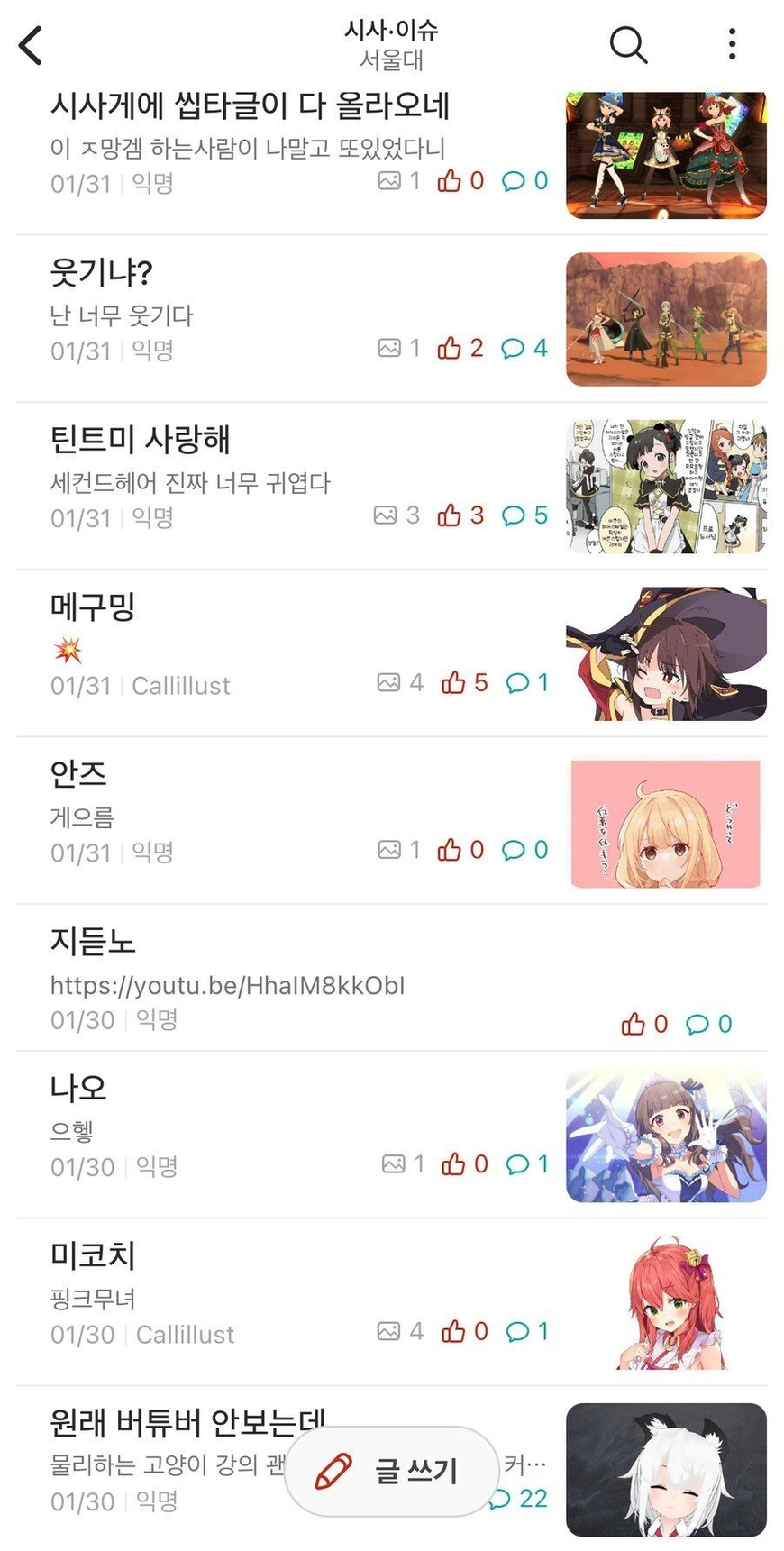Open the post titled '나오'
The height and width of the screenshot is (1551, 784).
click(x=78, y=1089)
